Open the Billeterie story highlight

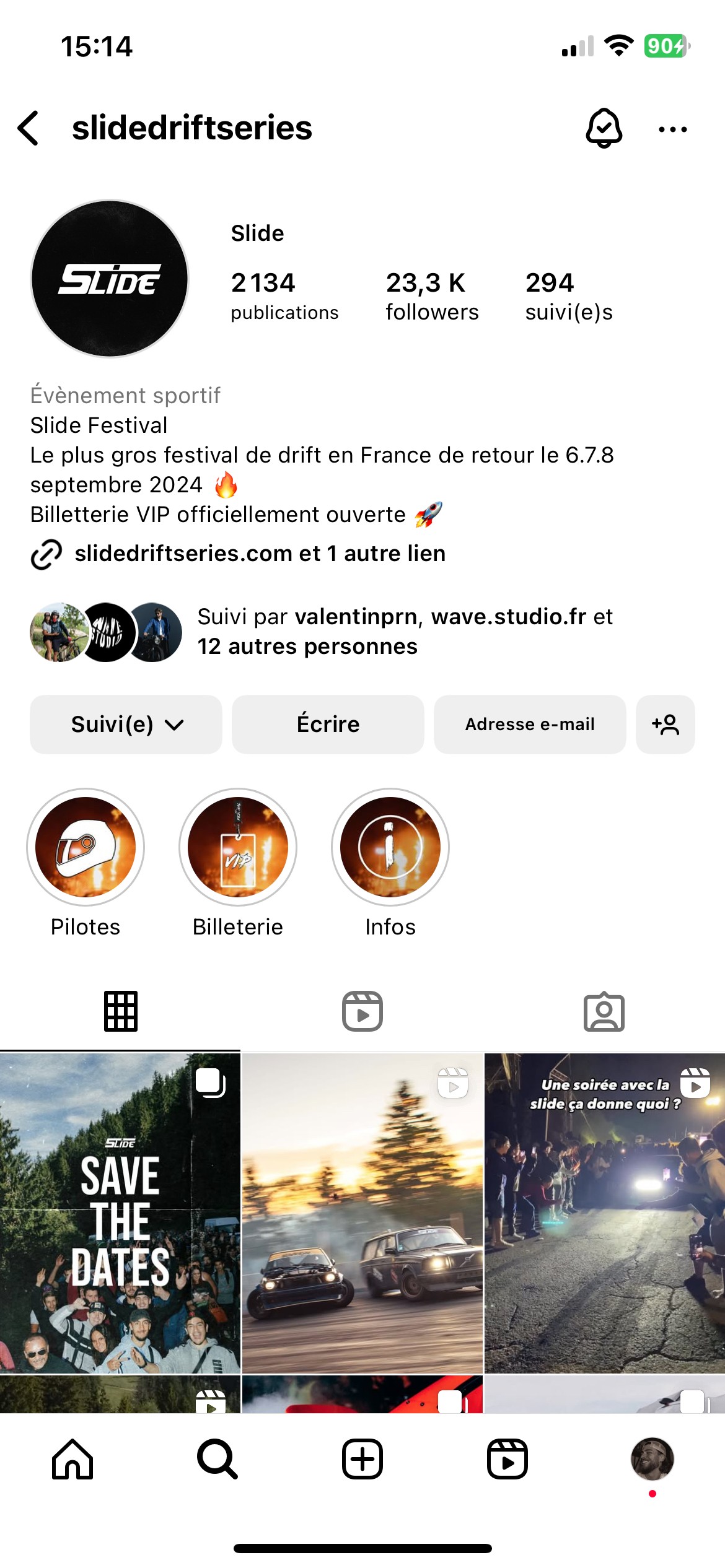238,847
